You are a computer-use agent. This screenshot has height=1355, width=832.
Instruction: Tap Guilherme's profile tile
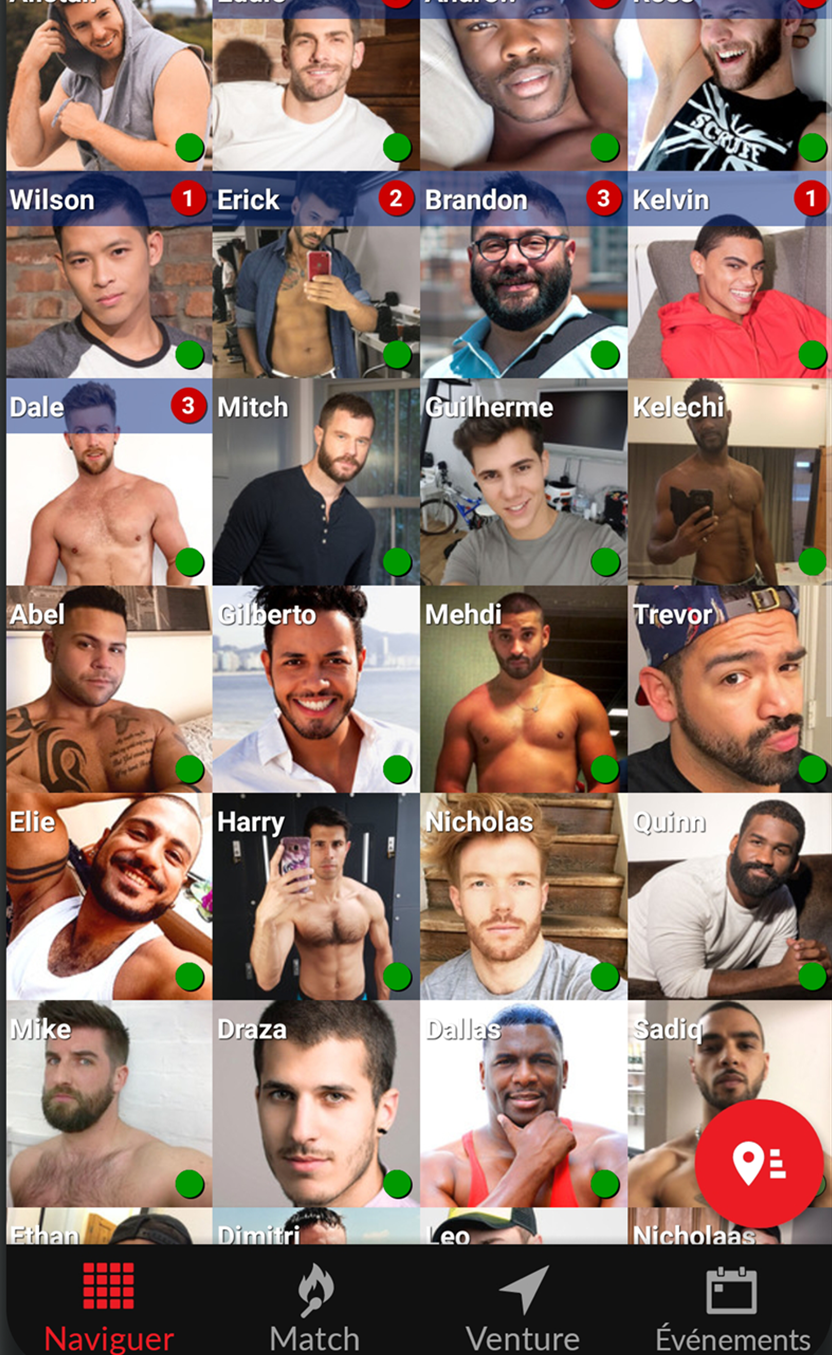pos(524,482)
